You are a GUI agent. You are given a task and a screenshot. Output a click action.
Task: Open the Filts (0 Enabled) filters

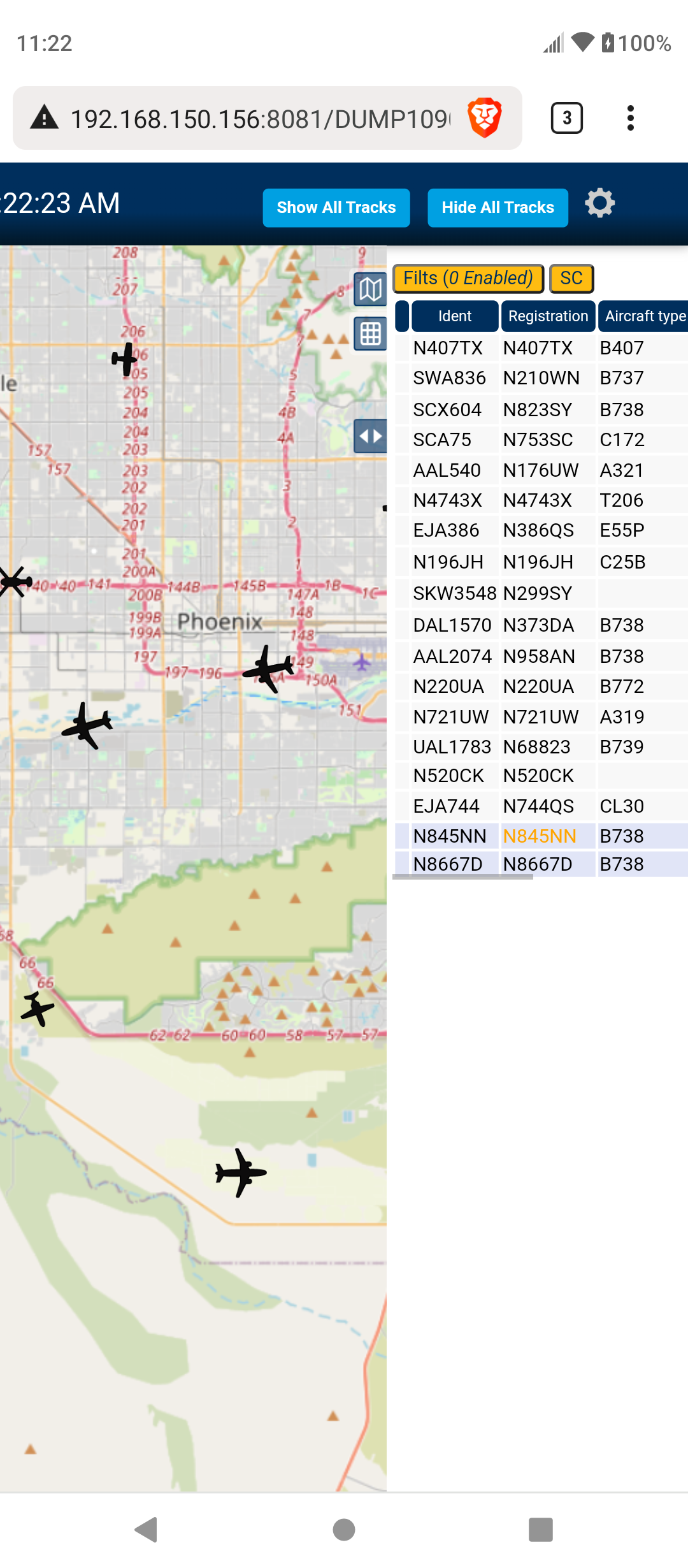click(x=468, y=279)
